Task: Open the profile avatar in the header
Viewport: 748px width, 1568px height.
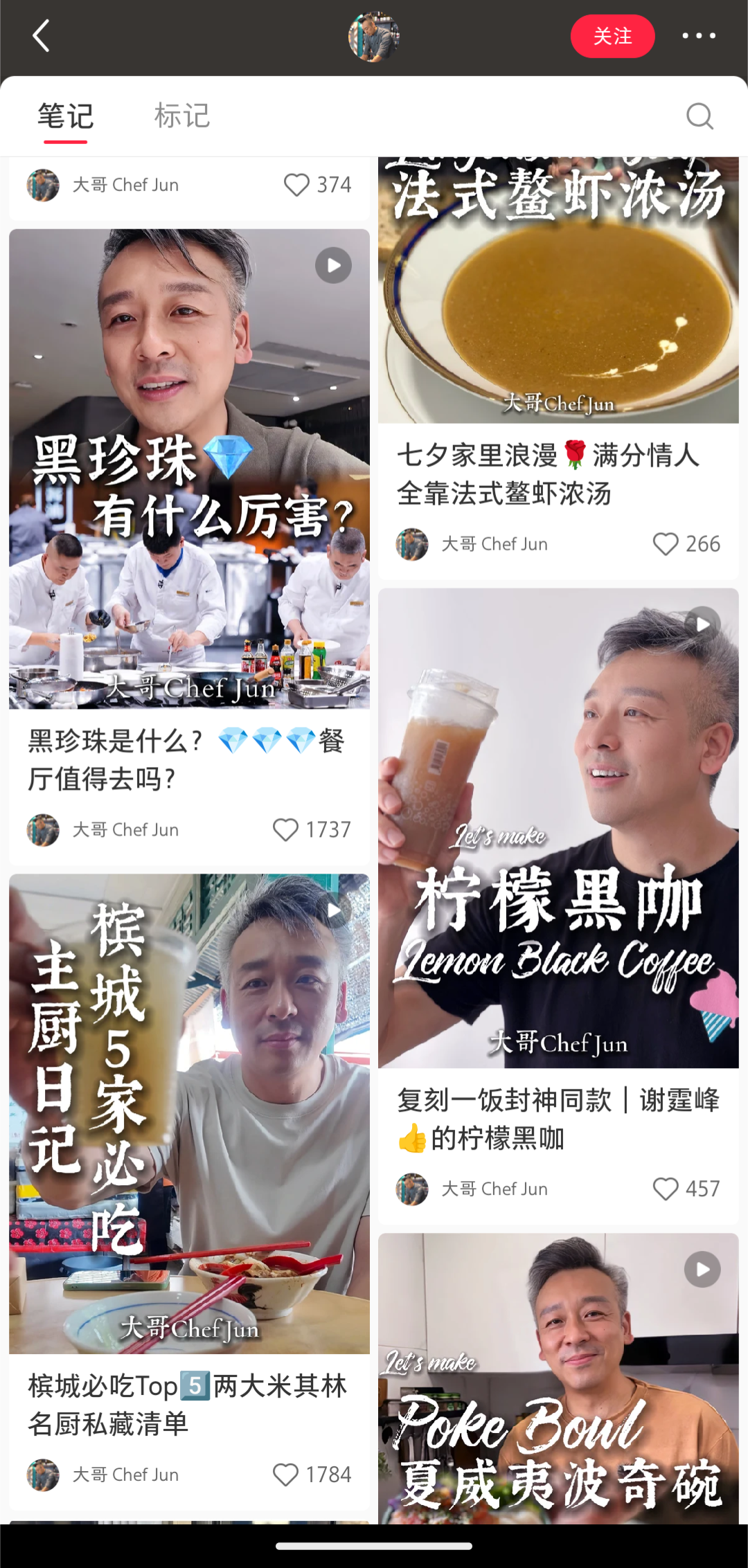Action: click(x=374, y=36)
